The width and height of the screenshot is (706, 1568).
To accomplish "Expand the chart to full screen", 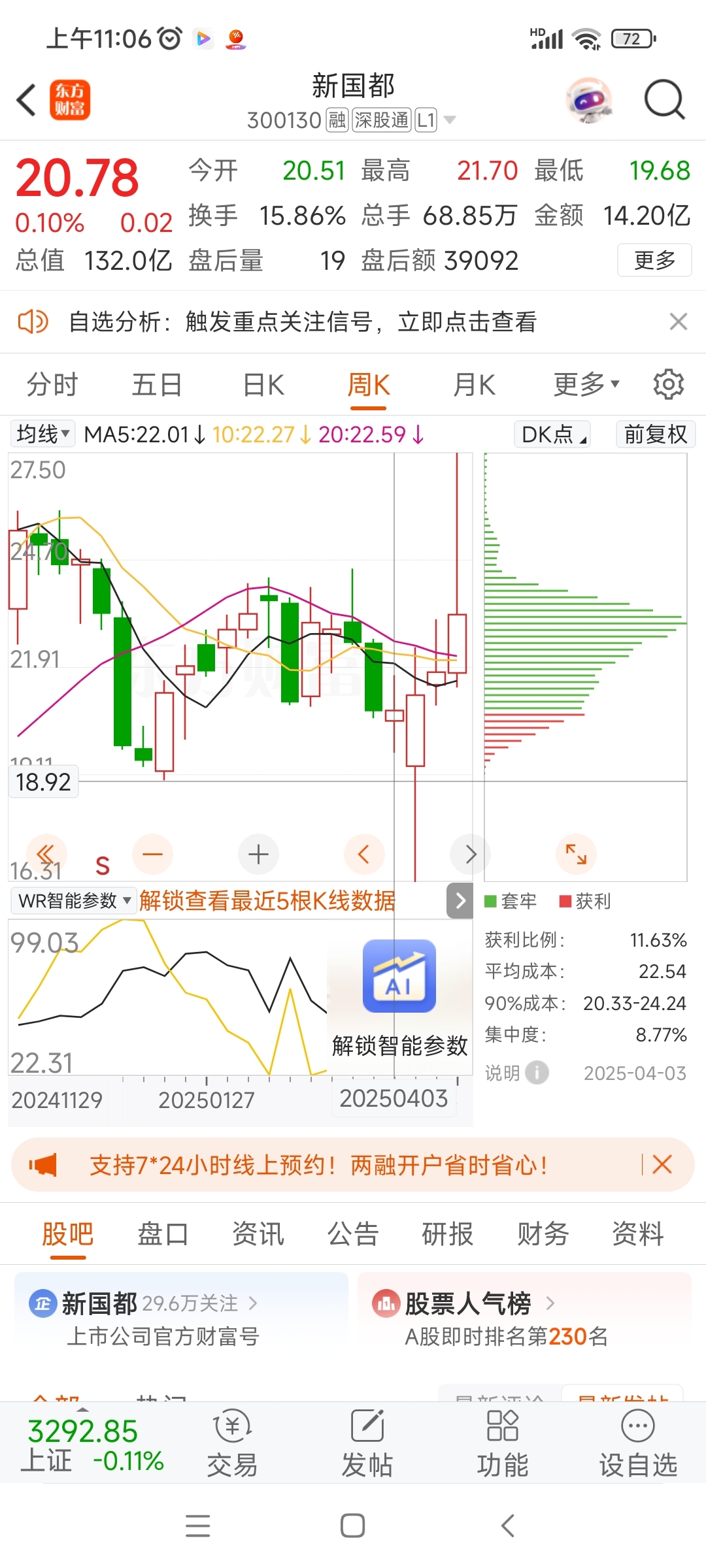I will [x=576, y=855].
